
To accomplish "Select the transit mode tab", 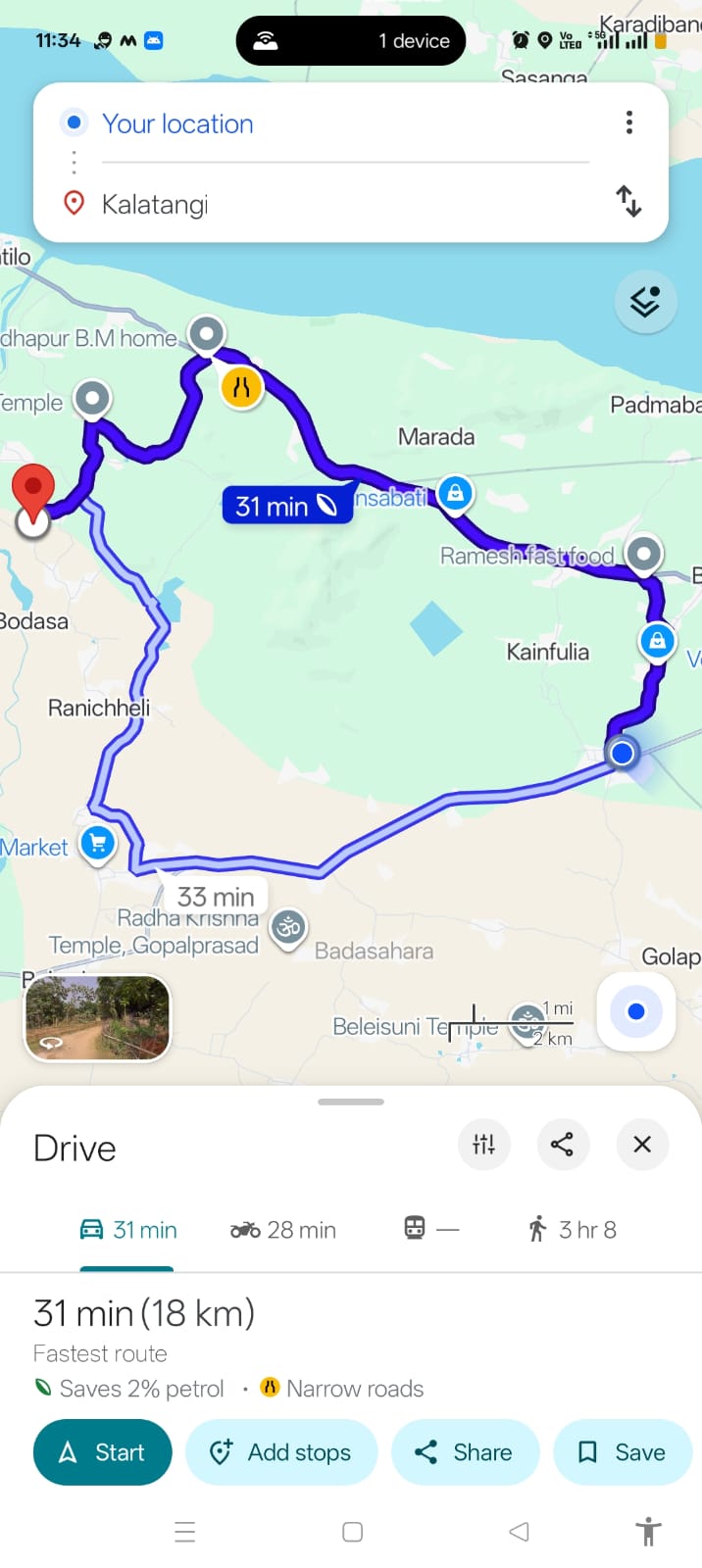I will pyautogui.click(x=430, y=1229).
